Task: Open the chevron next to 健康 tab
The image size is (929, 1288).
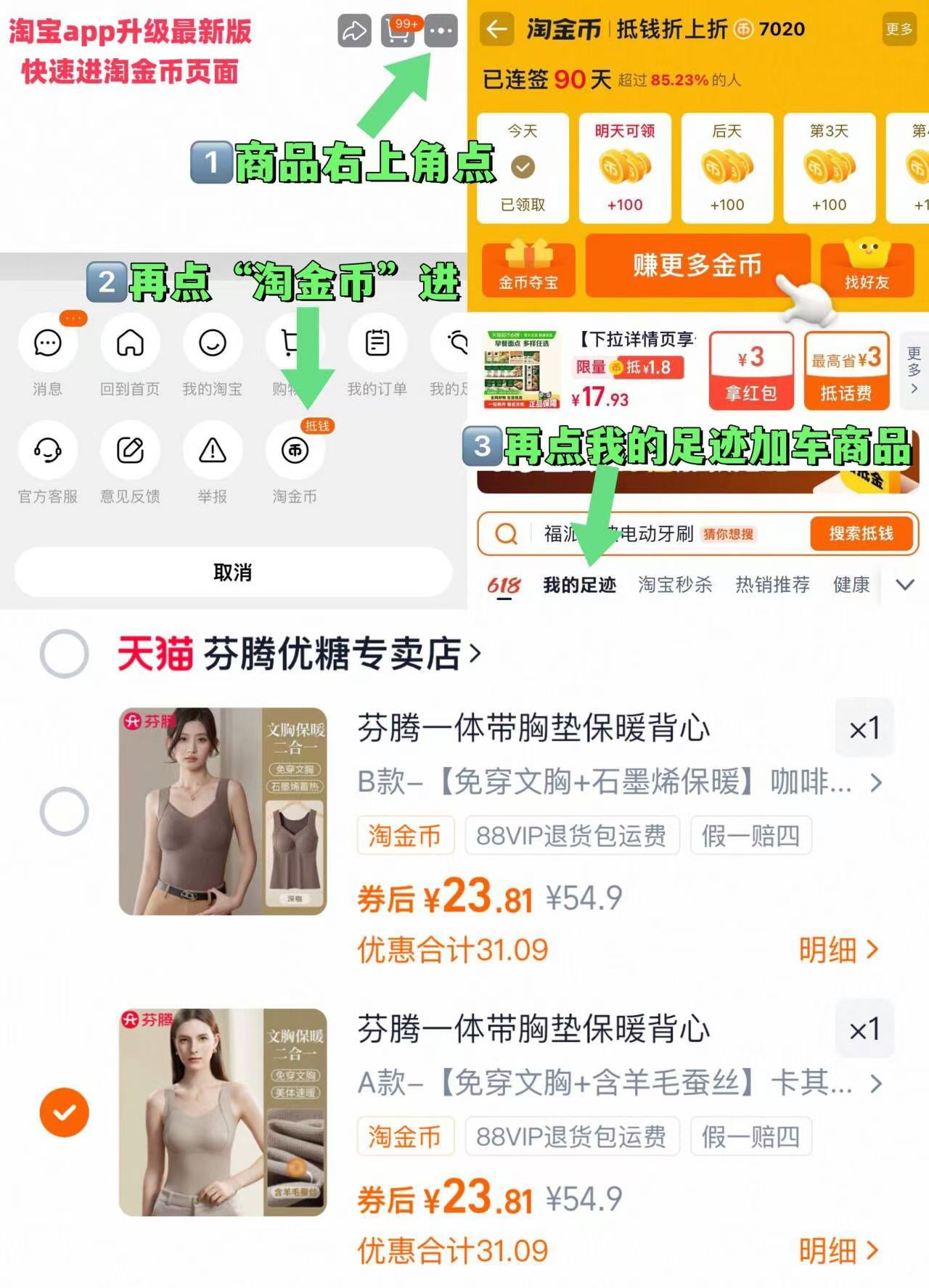Action: 905,584
